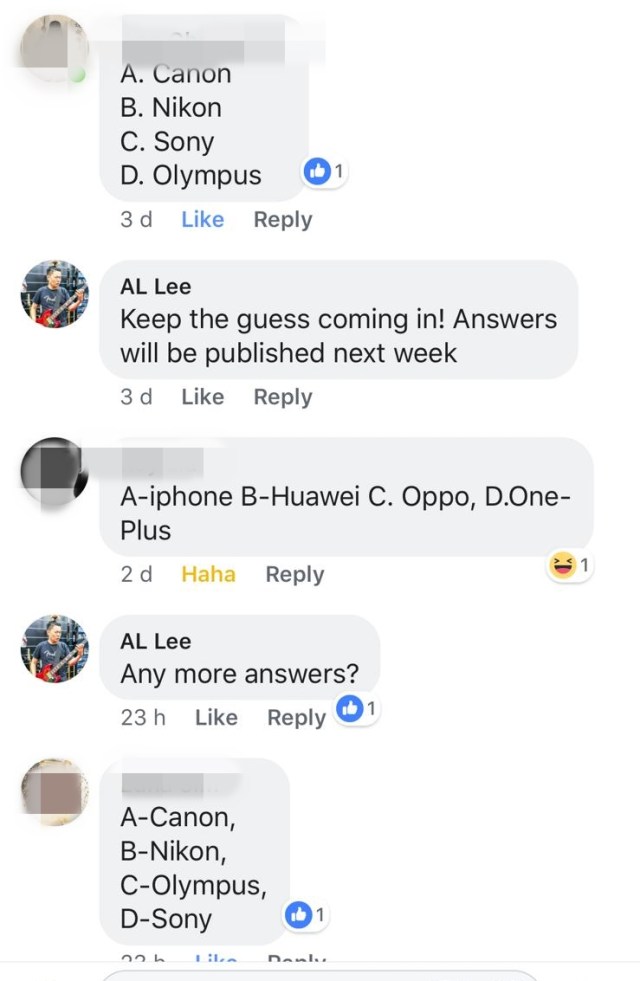Image resolution: width=640 pixels, height=981 pixels.
Task: View the like count on Olympus comment
Action: point(324,172)
